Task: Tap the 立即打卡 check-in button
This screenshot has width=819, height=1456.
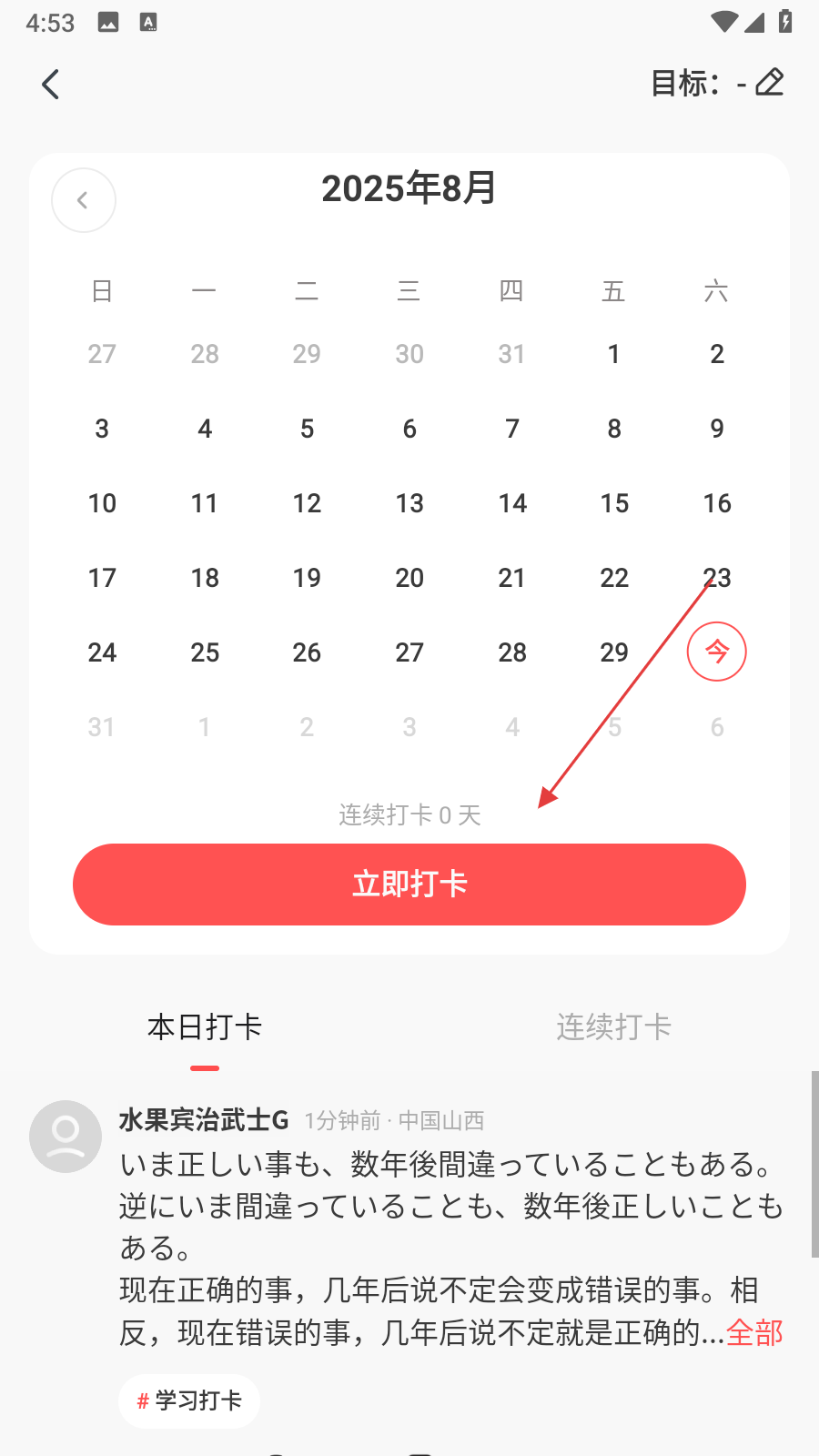Action: (409, 885)
